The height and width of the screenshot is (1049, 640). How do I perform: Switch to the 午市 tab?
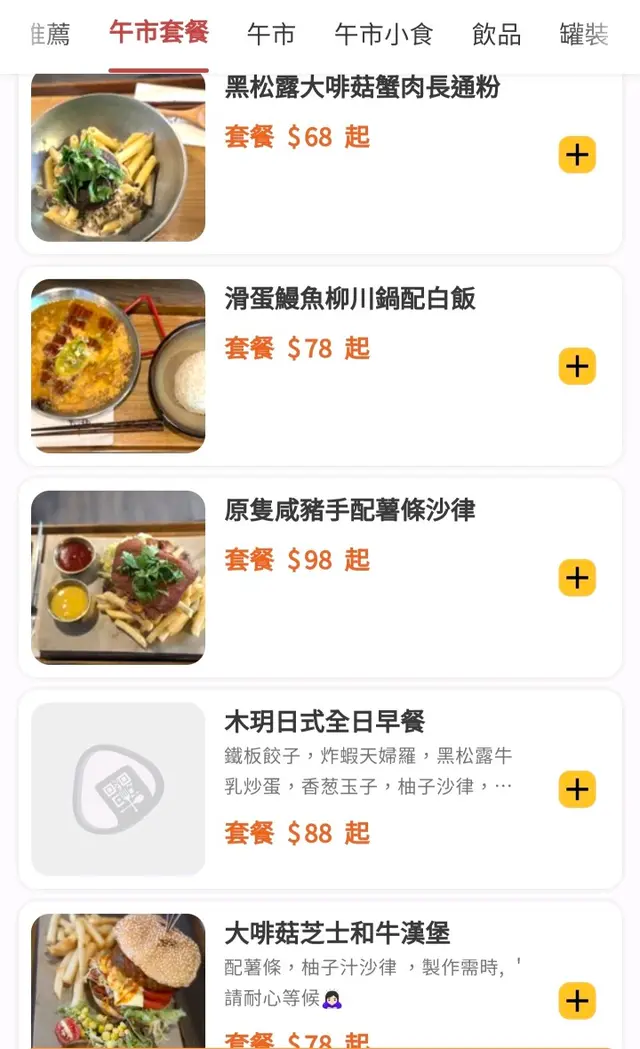(271, 35)
